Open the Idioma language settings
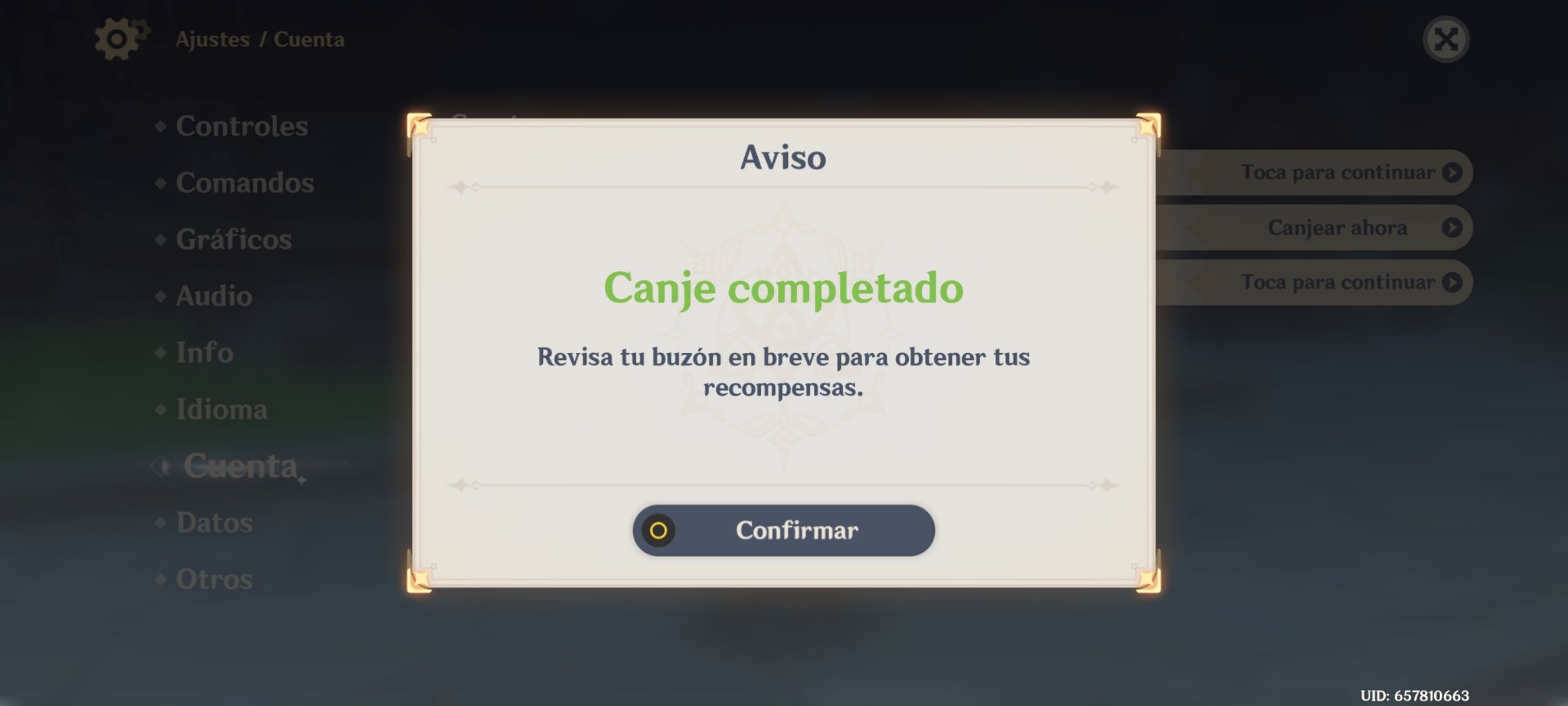 [221, 410]
